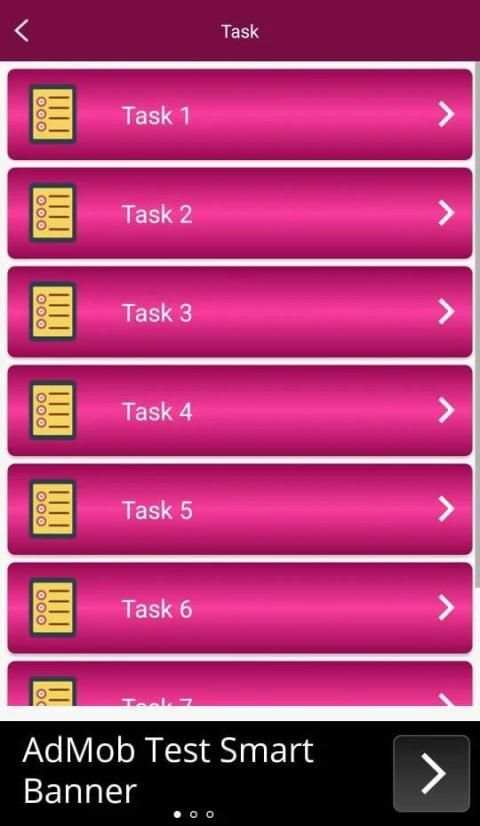
Task: Go back using the top-left arrow
Action: (22, 31)
